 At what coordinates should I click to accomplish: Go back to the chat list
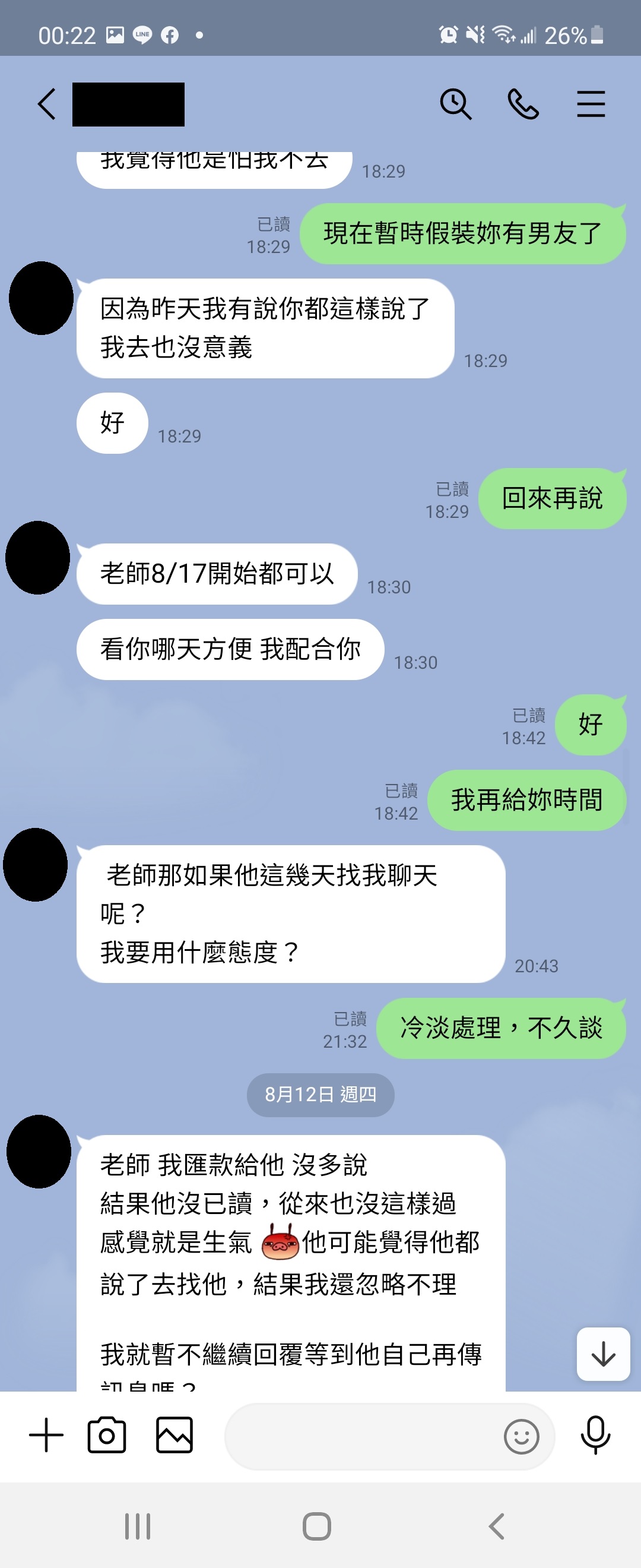tap(47, 104)
